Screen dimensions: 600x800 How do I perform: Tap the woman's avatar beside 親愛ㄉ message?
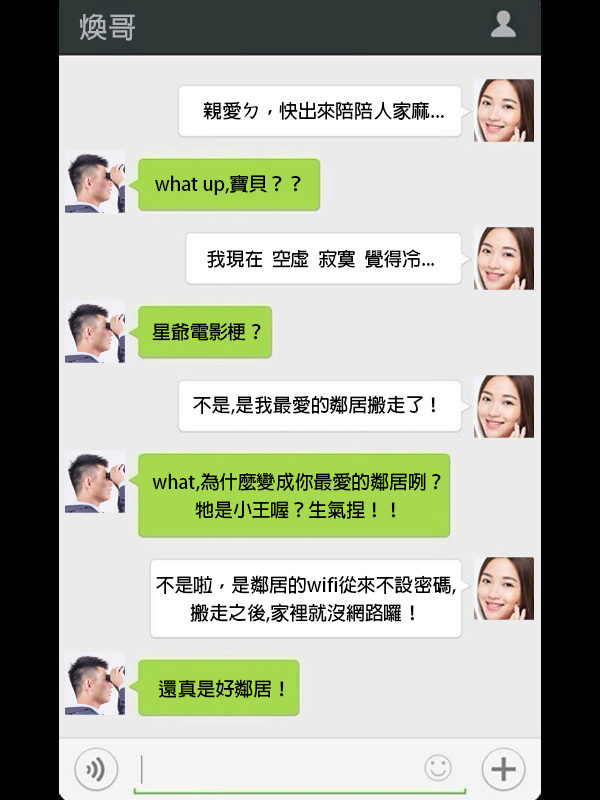[503, 110]
